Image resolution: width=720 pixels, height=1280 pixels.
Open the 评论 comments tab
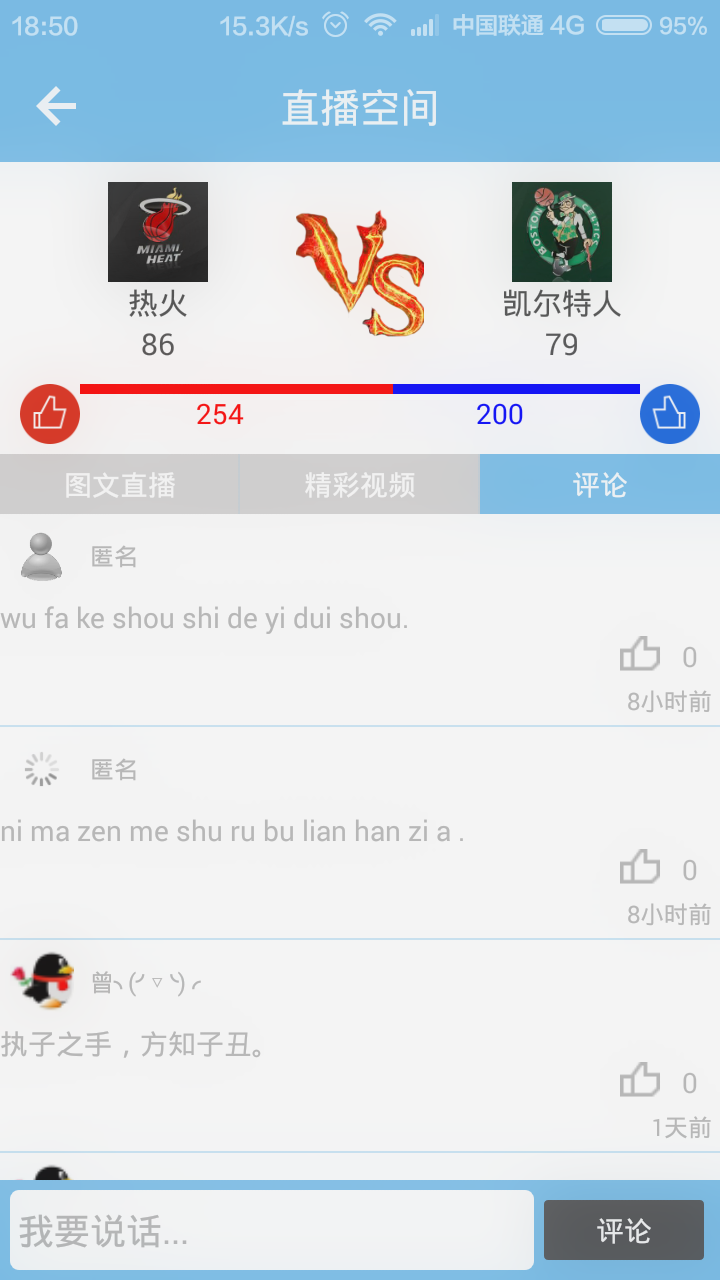tap(599, 484)
